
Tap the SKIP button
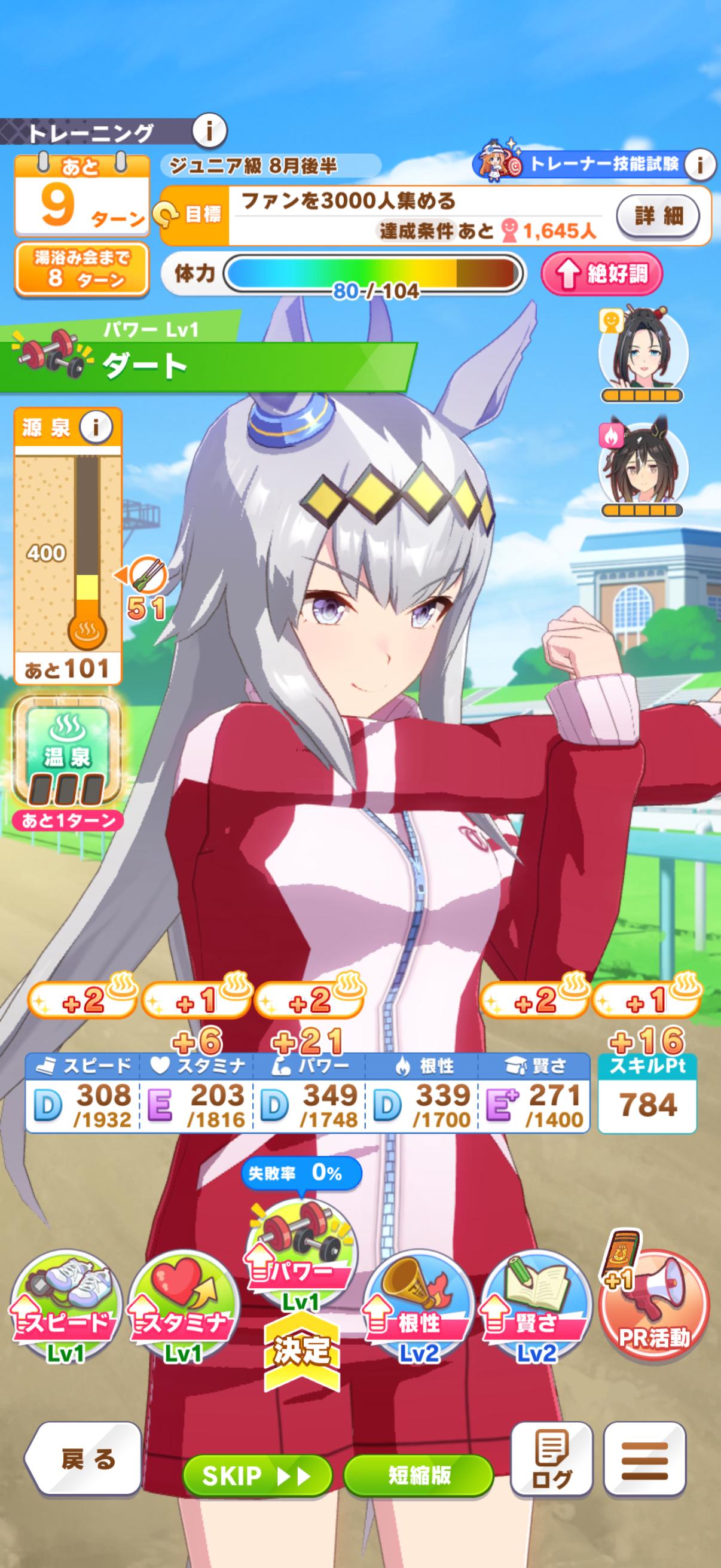256,1475
